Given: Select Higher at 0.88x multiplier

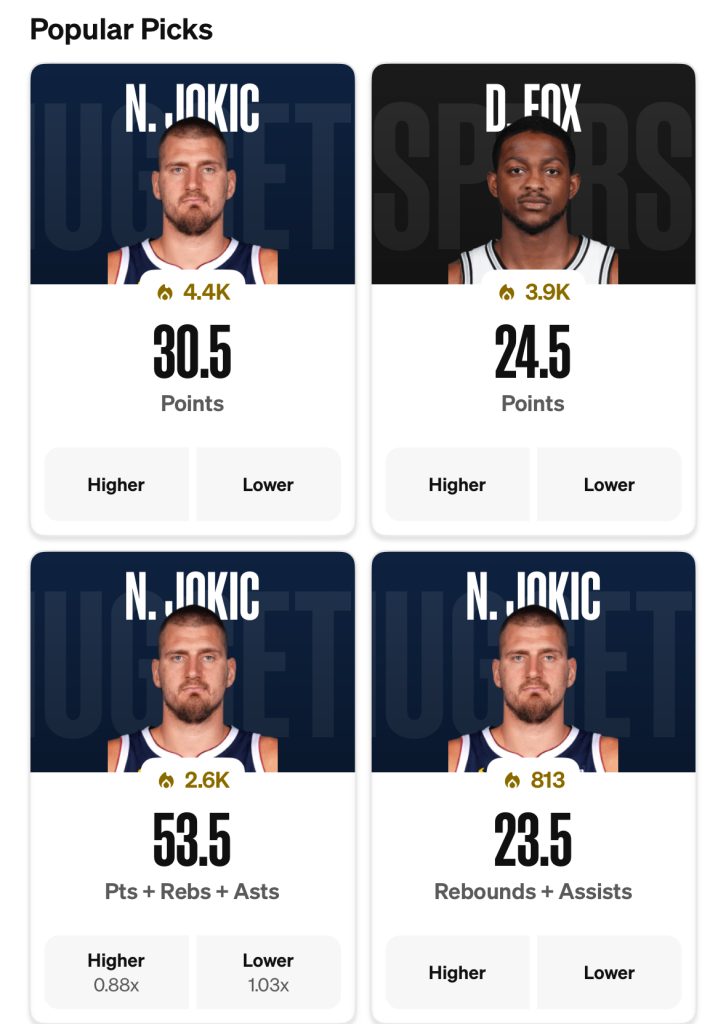Looking at the screenshot, I should click(116, 971).
